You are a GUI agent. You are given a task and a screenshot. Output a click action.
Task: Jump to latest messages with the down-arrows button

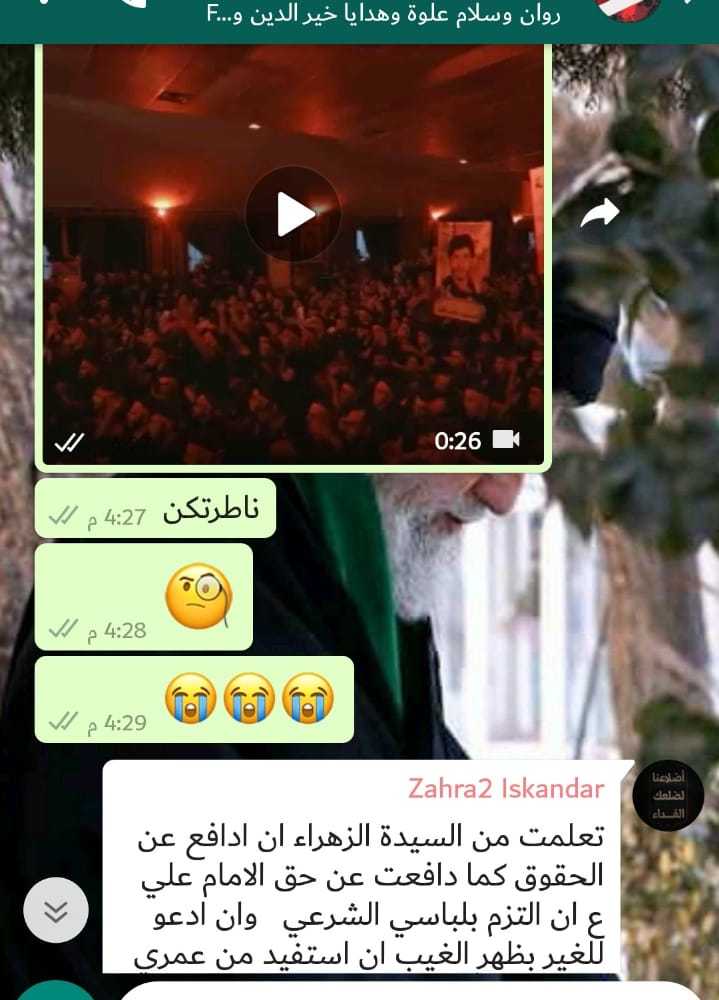click(x=56, y=910)
